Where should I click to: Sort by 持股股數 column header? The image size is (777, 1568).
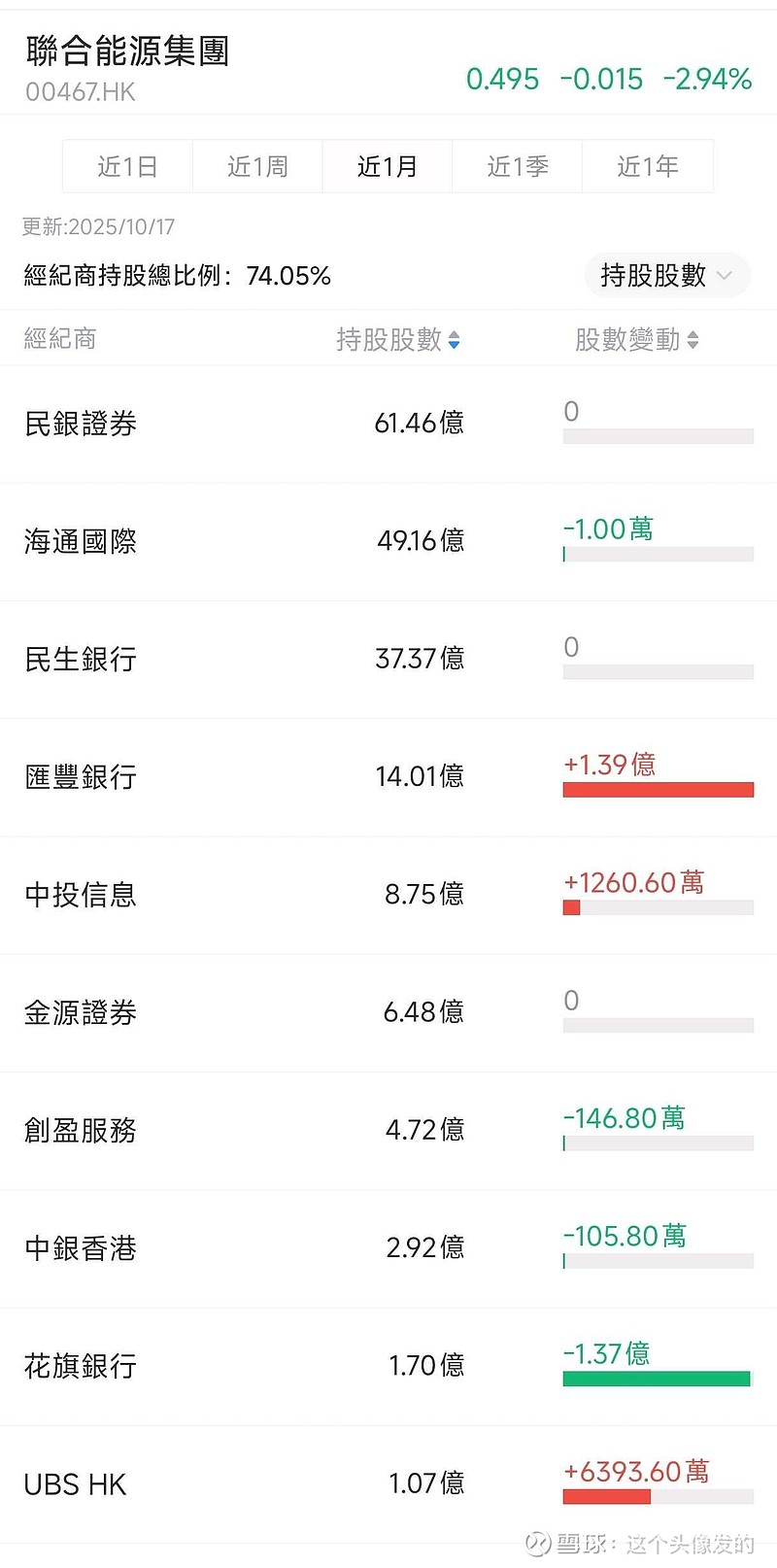398,339
